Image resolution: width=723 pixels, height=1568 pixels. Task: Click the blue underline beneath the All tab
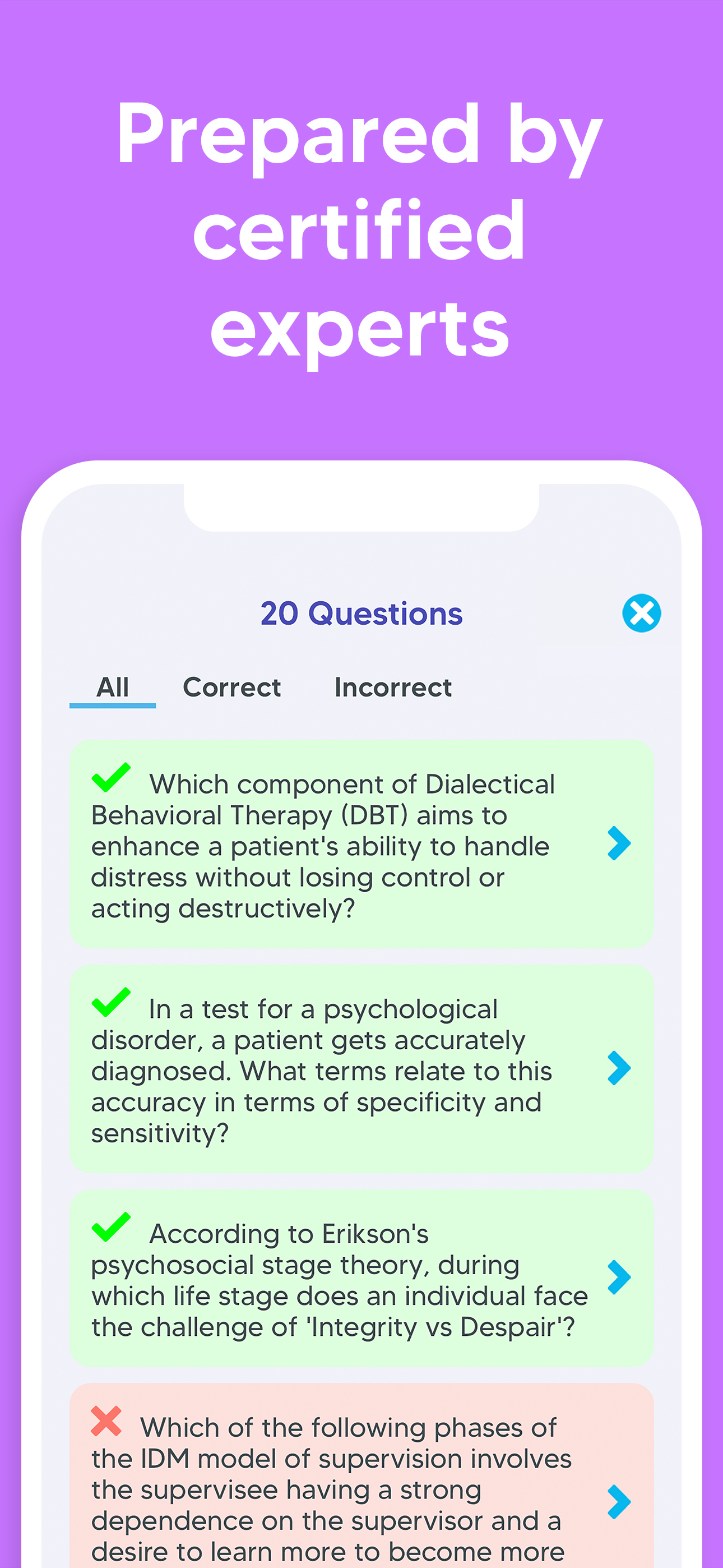pyautogui.click(x=113, y=707)
